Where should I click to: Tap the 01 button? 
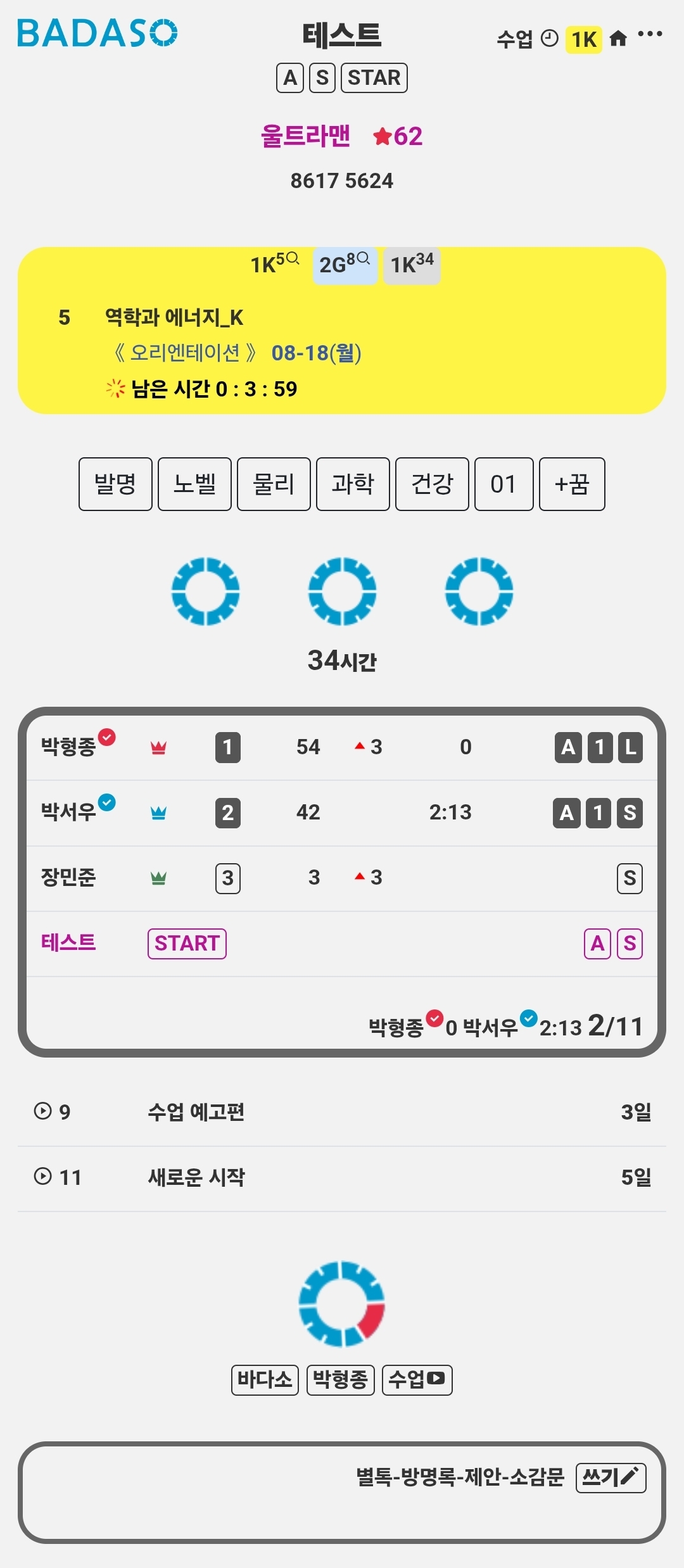click(x=503, y=484)
